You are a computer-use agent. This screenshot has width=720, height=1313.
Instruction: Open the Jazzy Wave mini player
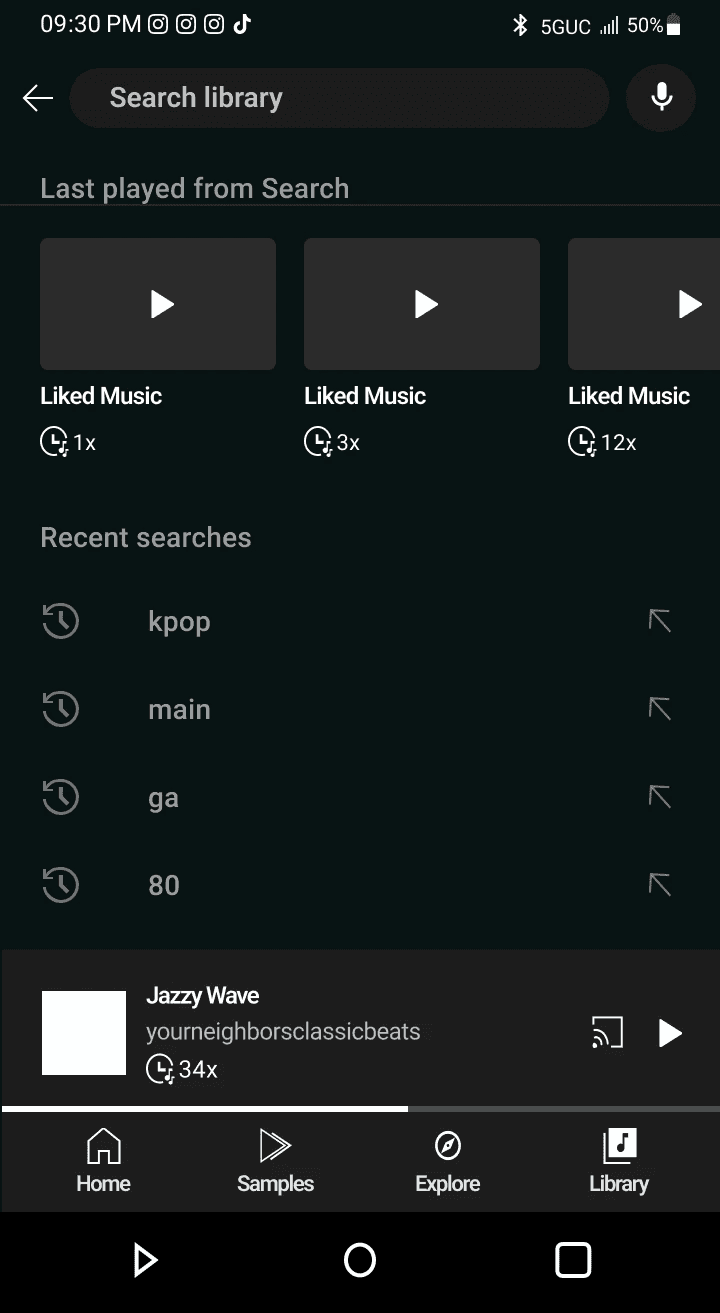(x=300, y=1032)
